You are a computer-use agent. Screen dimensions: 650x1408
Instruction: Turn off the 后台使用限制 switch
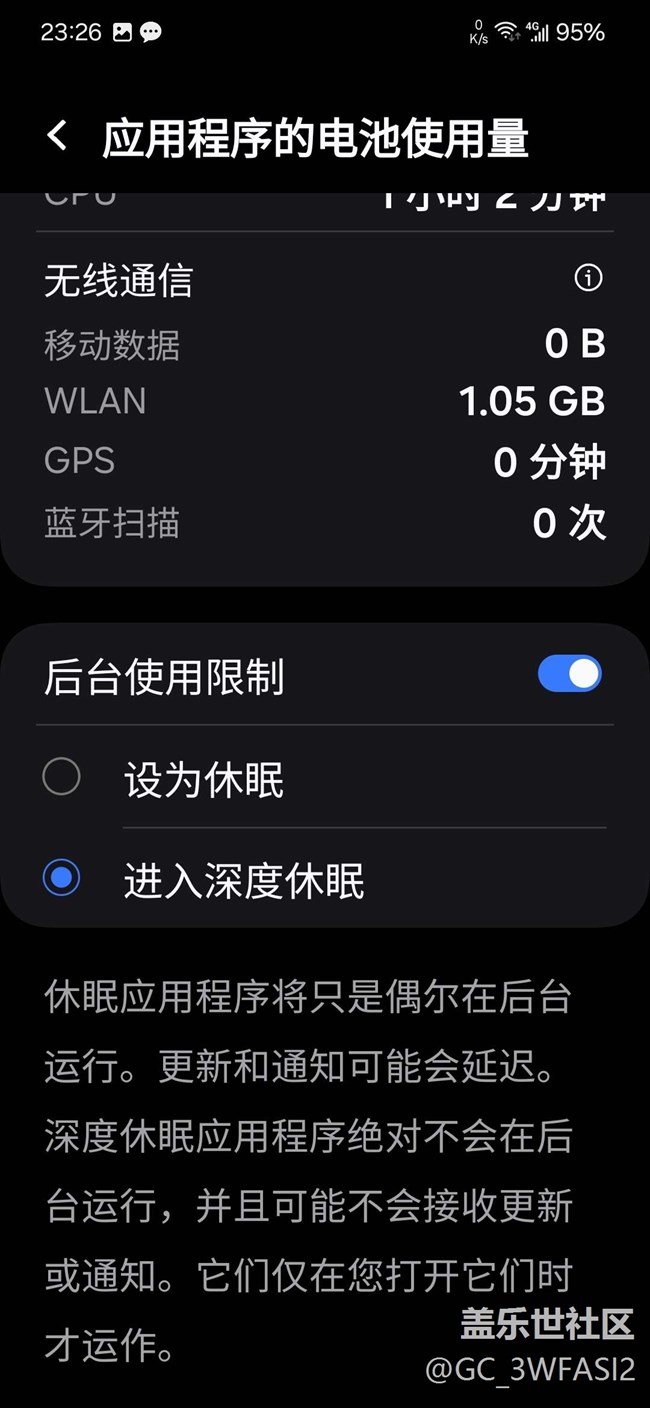(x=569, y=674)
